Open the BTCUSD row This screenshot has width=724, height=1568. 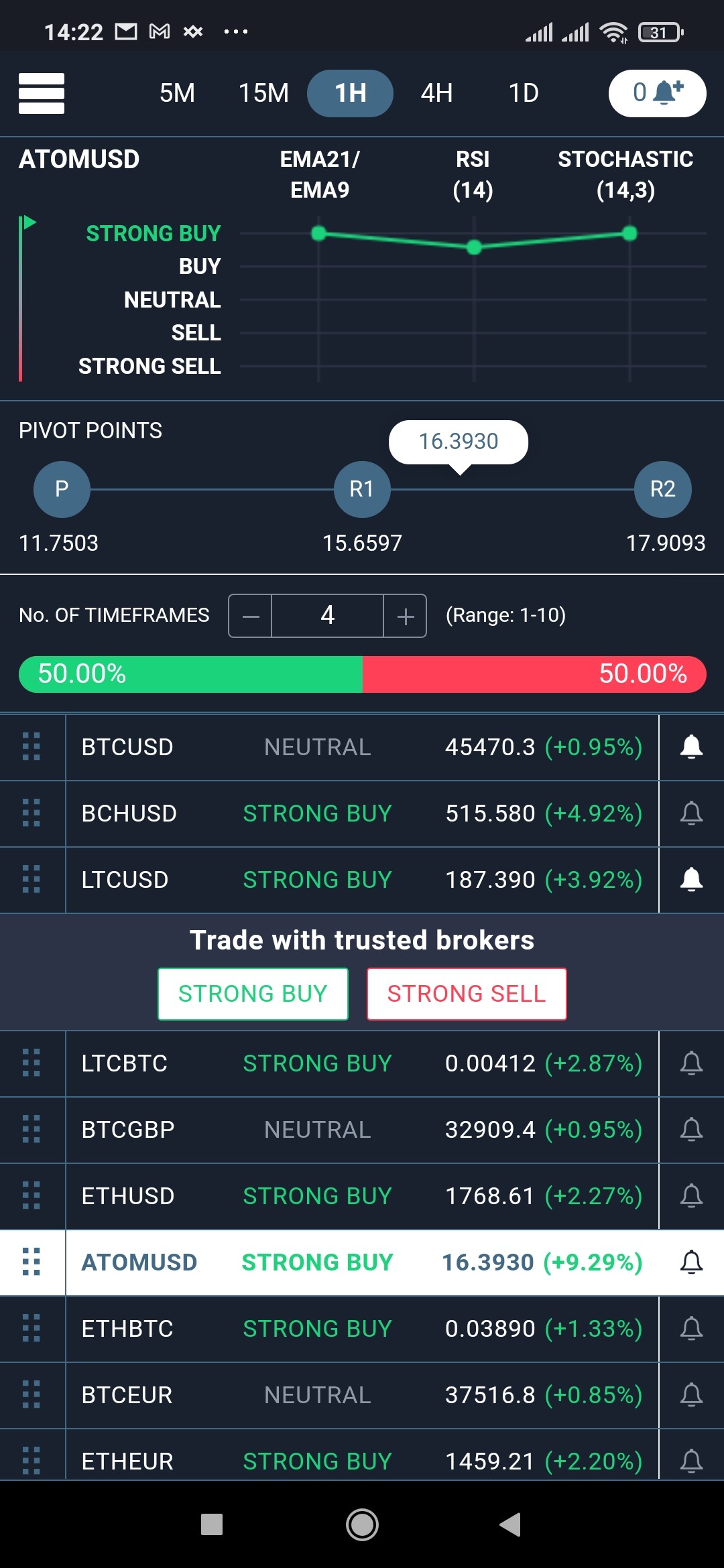click(362, 747)
